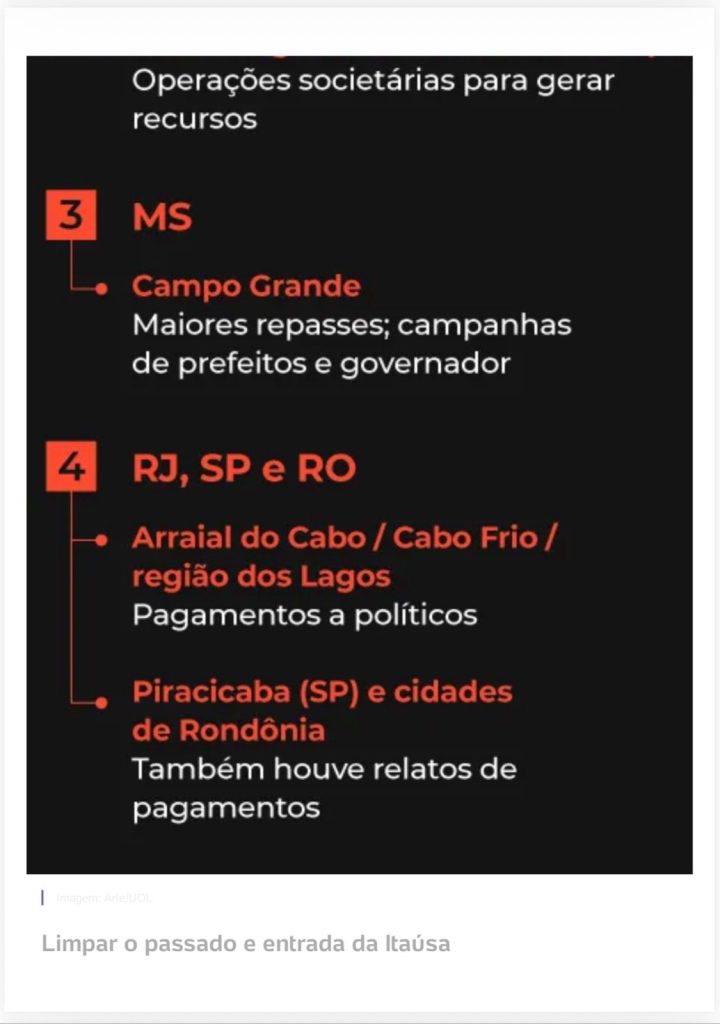The height and width of the screenshot is (1024, 720).
Task: Open the infographic listing MS, RJ, SP e RO
Action: click(359, 464)
